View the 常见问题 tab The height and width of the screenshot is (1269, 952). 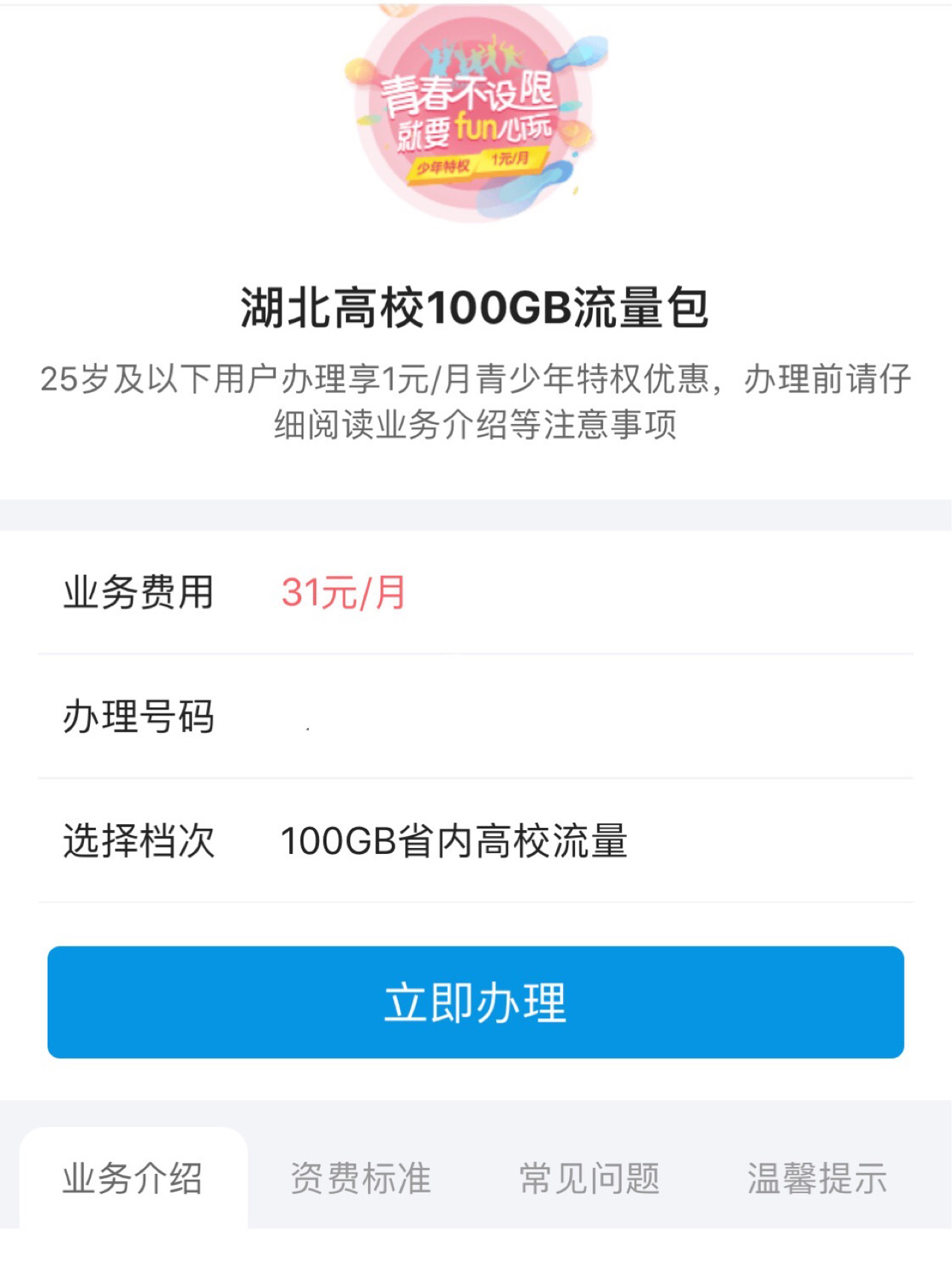[x=589, y=1179]
